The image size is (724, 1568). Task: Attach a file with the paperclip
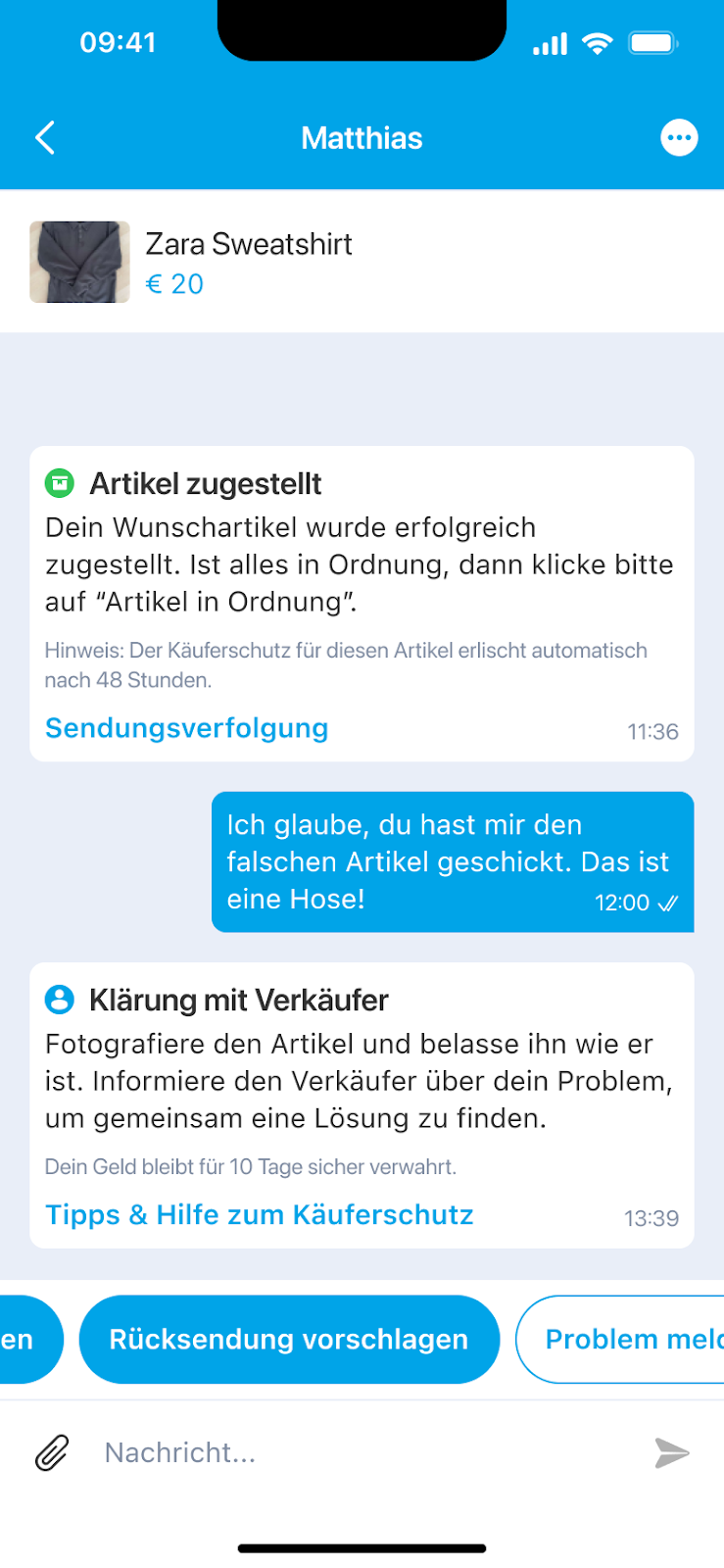point(53,1452)
